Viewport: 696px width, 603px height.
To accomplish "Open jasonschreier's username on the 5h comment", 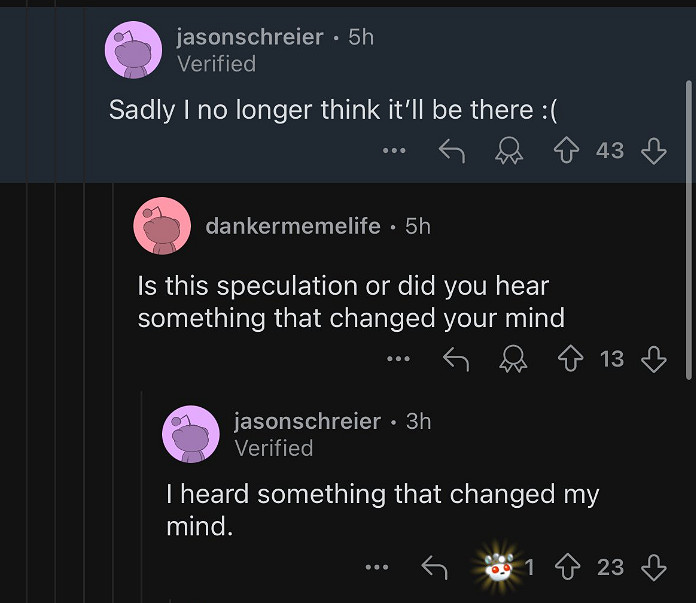I will pos(250,37).
